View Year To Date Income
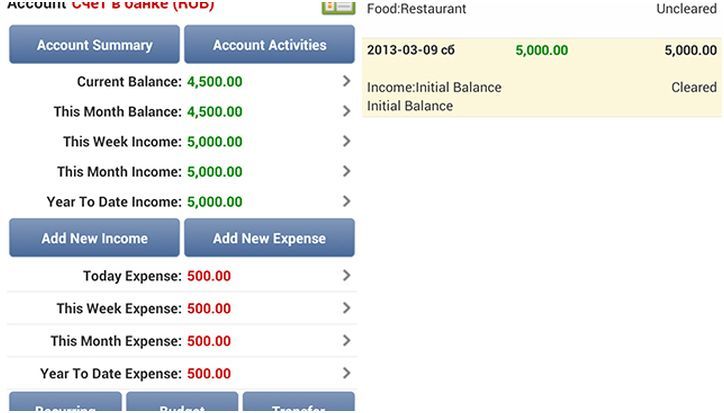This screenshot has height=413, width=724. 180,201
